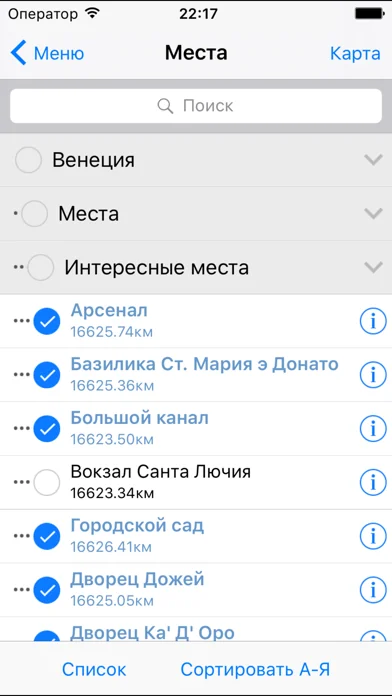Tap the Список button
Viewport: 392px width, 696px height.
94,669
